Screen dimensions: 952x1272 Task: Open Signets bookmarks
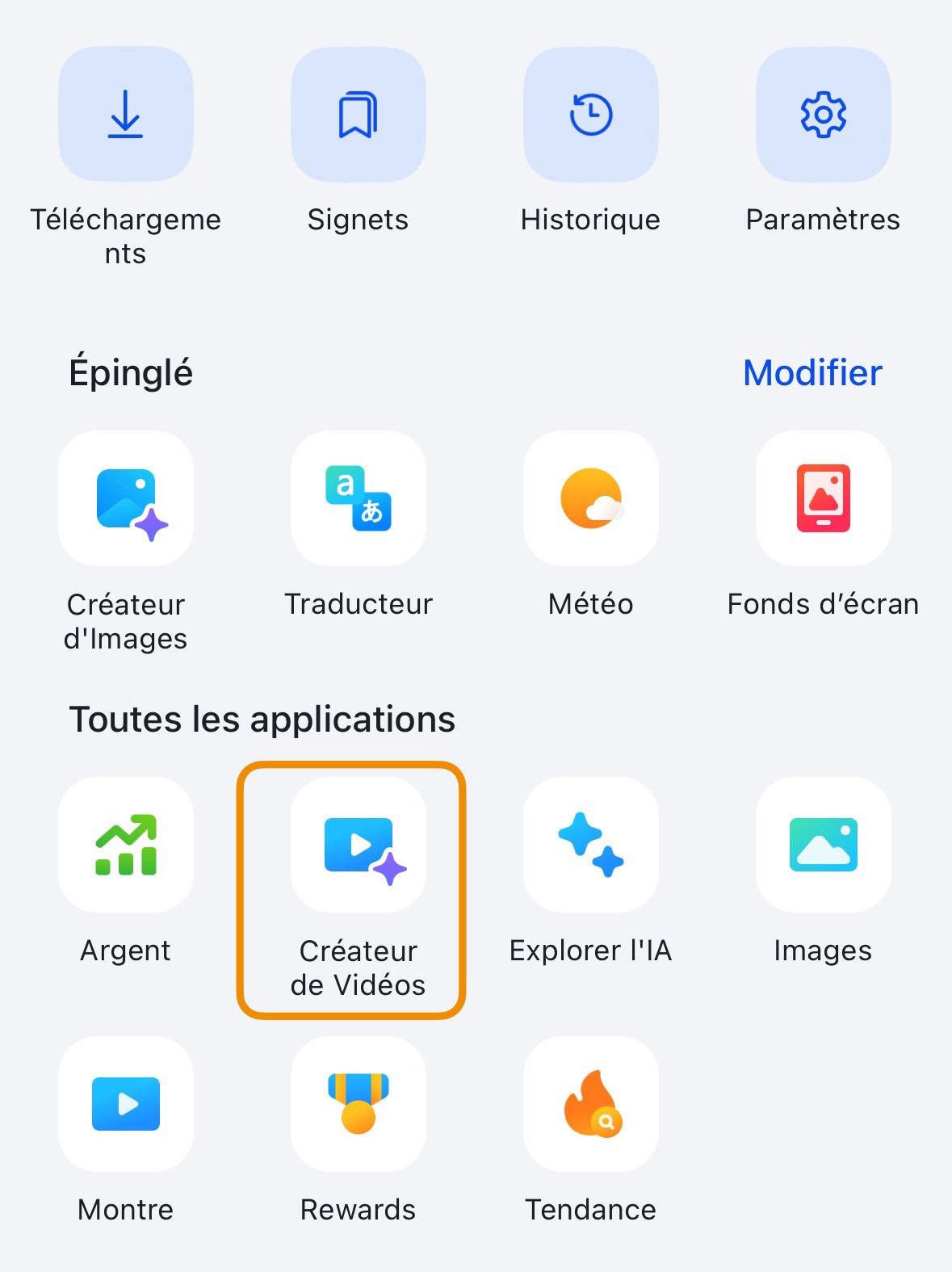[x=358, y=115]
